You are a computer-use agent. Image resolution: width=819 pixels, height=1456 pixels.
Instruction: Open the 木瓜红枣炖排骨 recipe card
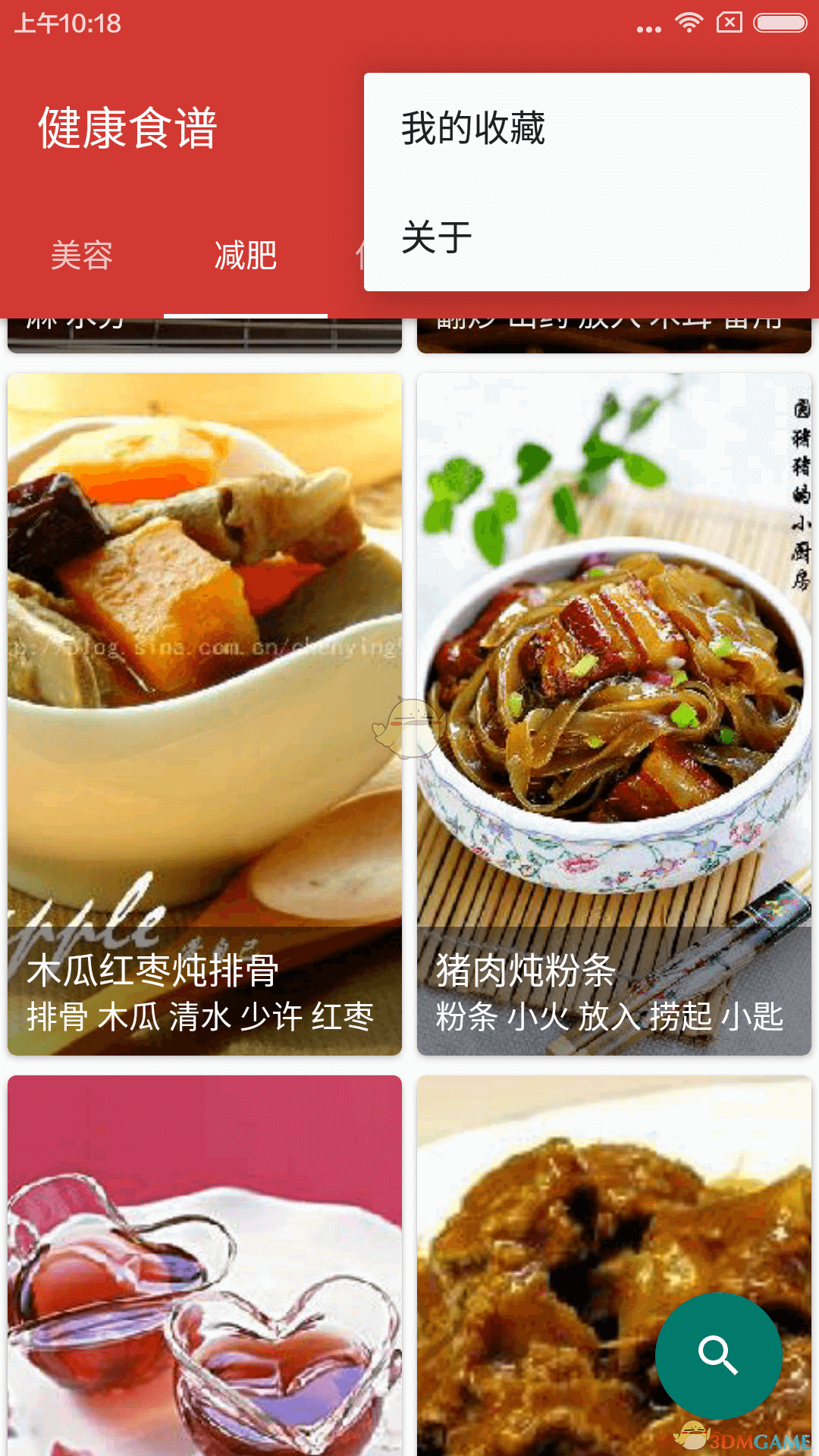(205, 713)
